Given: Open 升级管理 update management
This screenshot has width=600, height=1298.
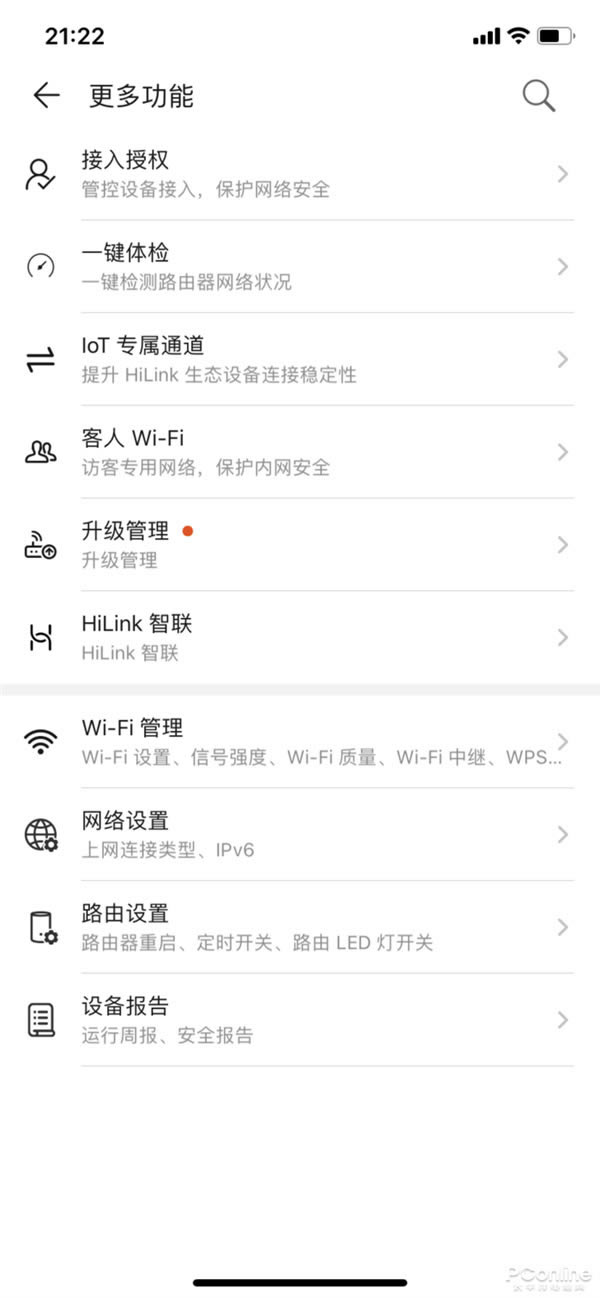Looking at the screenshot, I should coord(300,545).
